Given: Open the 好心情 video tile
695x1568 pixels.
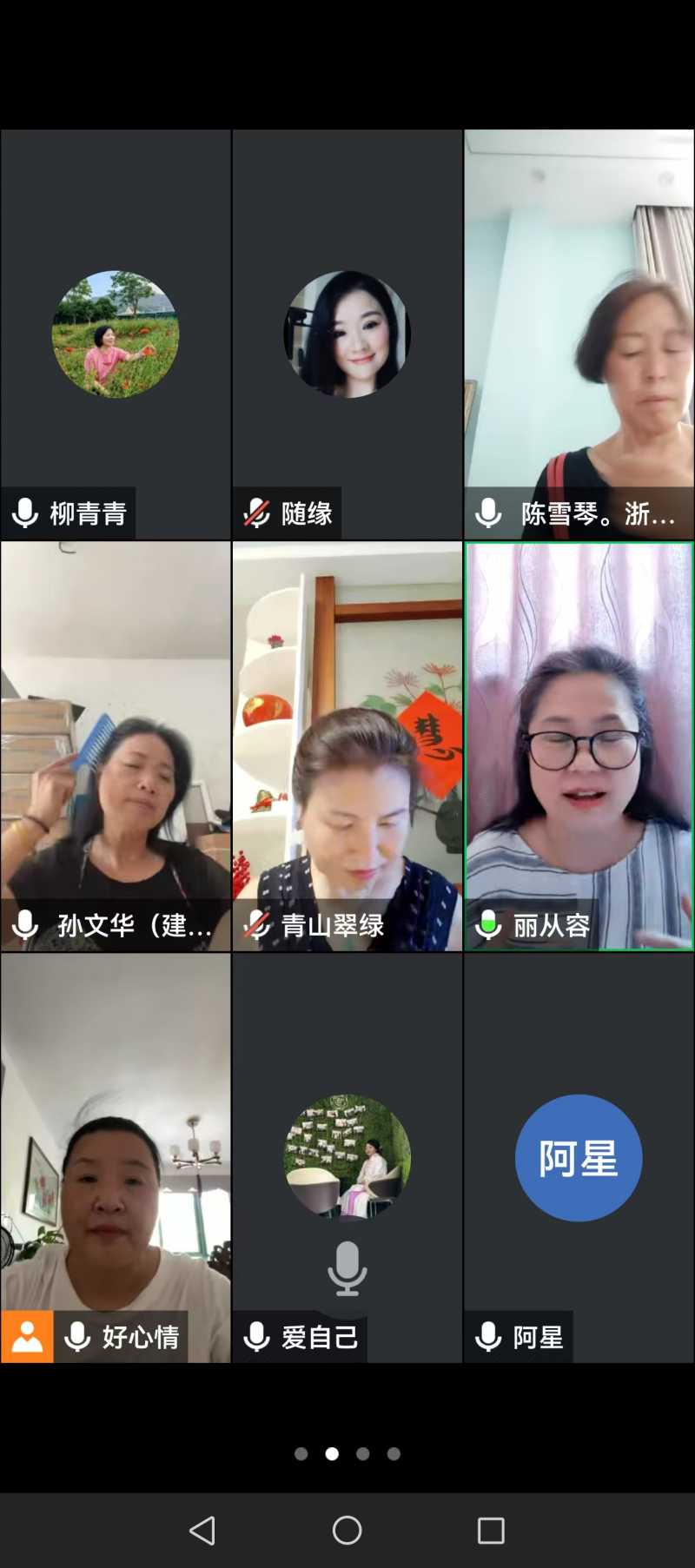Looking at the screenshot, I should (116, 1157).
